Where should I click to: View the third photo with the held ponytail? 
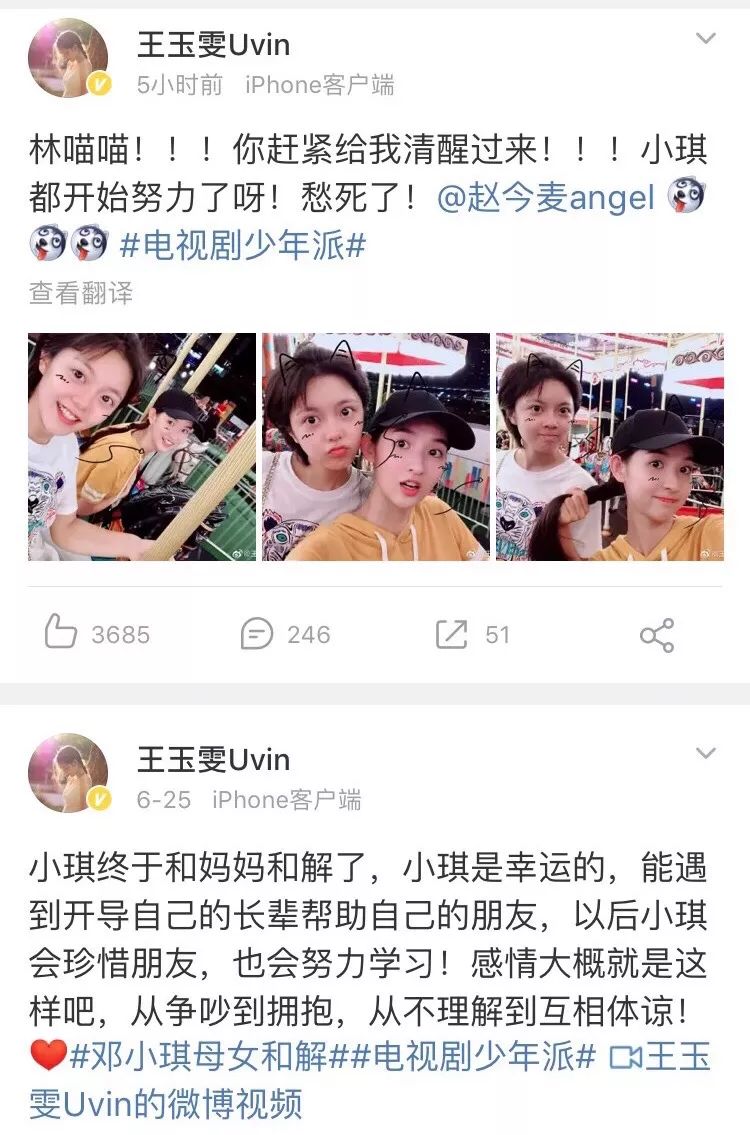coord(610,447)
